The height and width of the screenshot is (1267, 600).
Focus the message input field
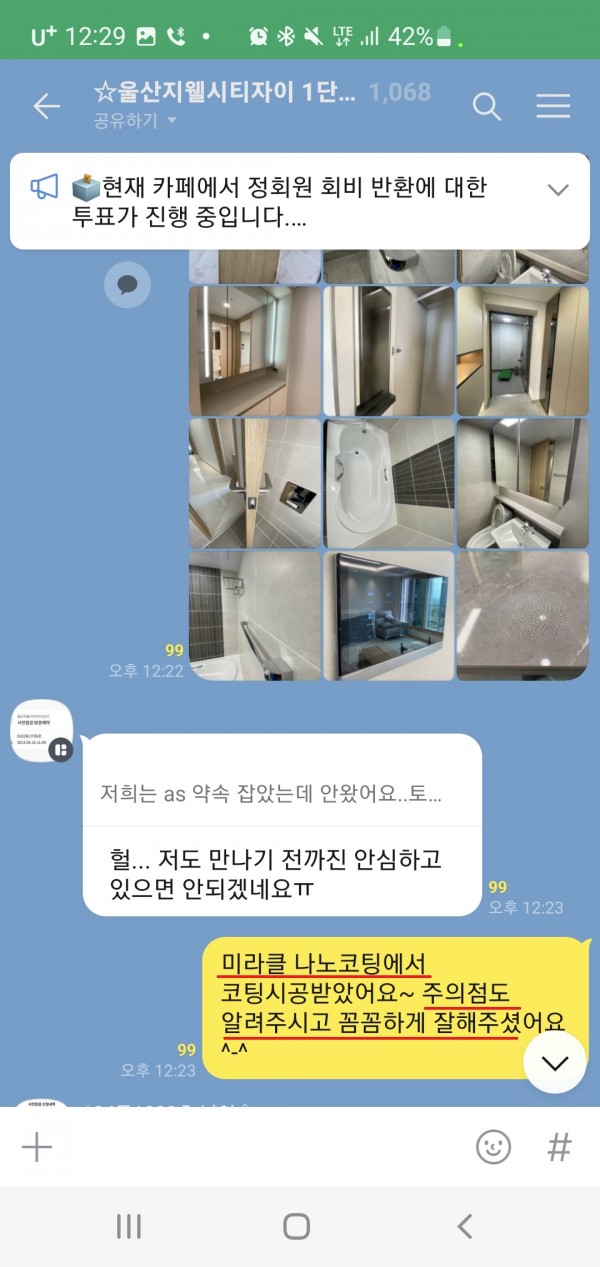(x=260, y=1147)
